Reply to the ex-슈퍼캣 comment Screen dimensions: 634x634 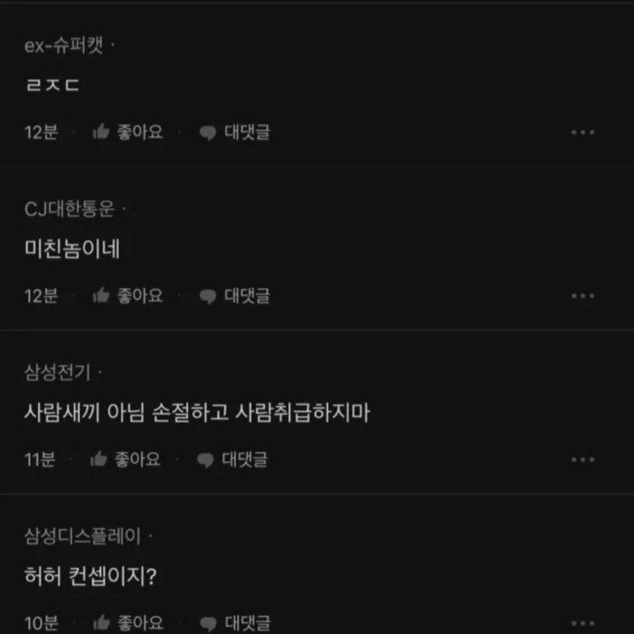(235, 132)
